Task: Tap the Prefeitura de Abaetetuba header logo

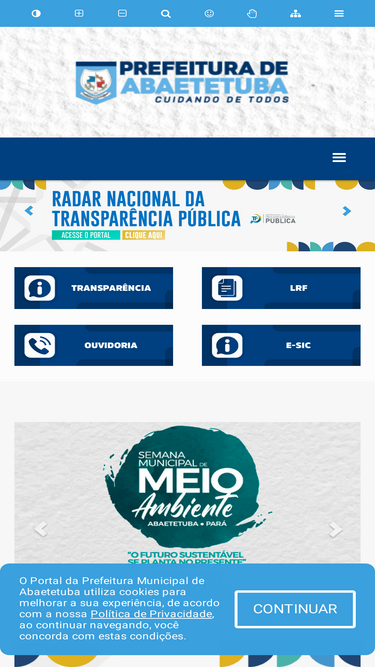Action: tap(182, 82)
